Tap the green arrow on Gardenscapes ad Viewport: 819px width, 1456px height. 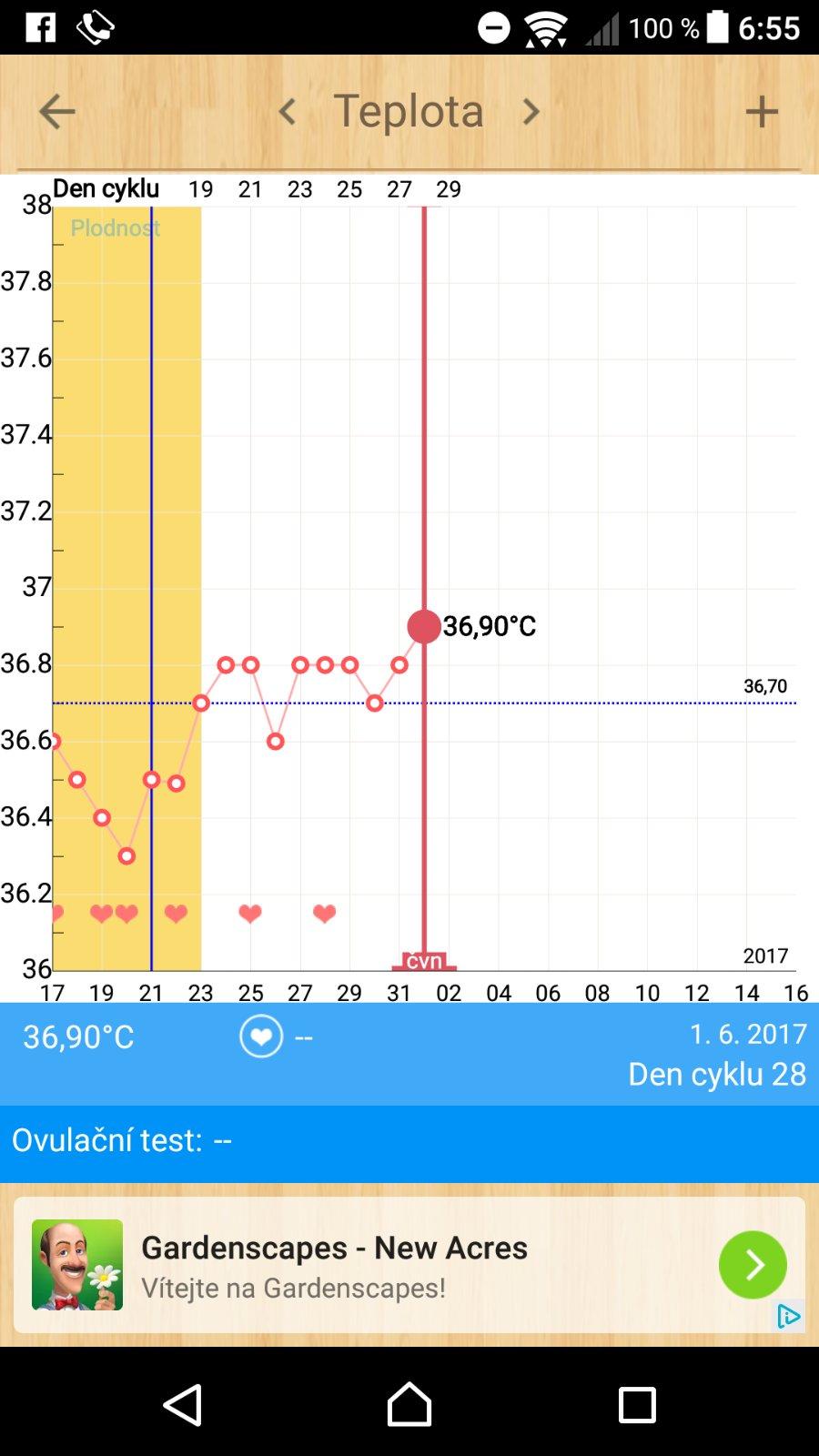(x=753, y=1265)
